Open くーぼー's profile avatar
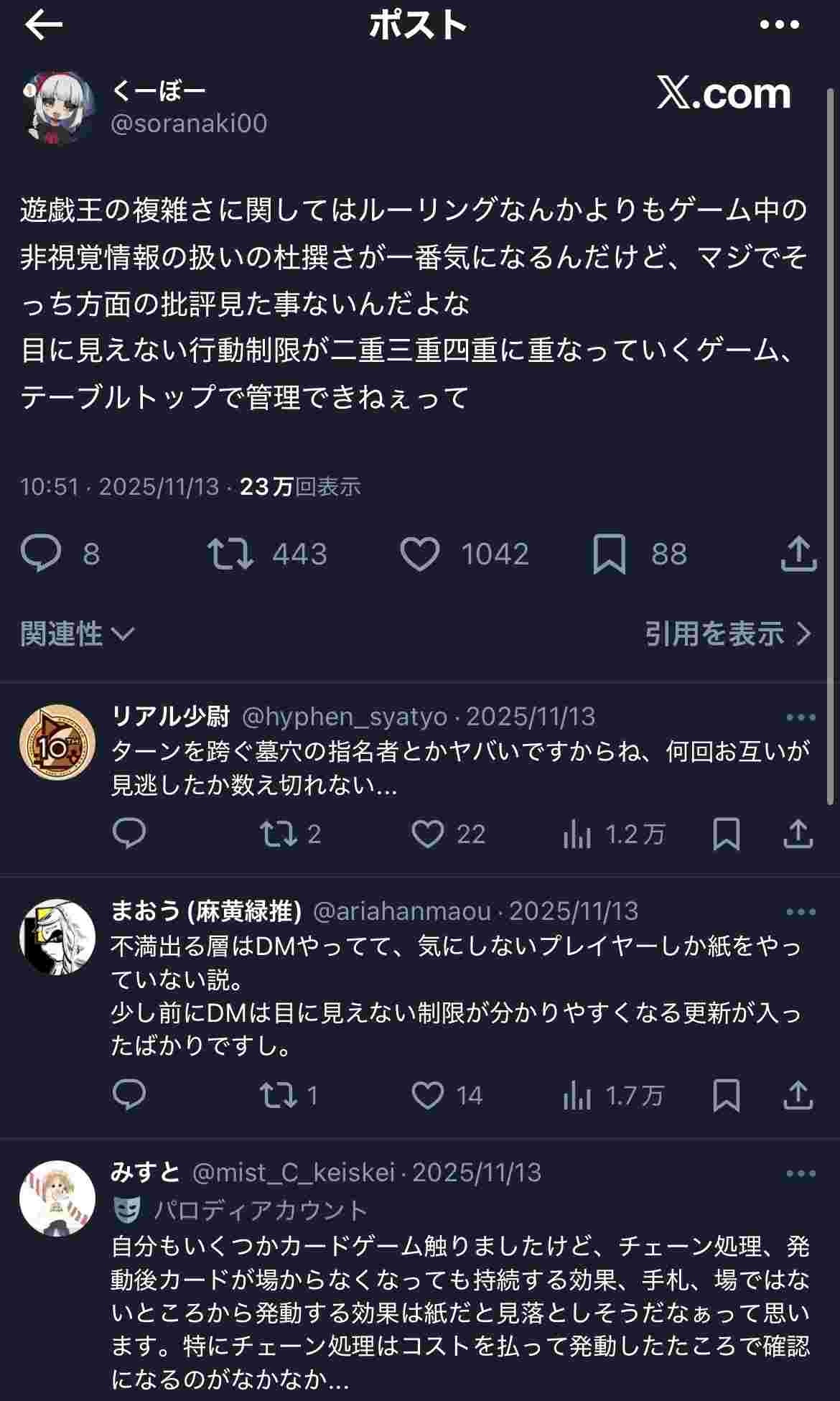 click(x=57, y=108)
